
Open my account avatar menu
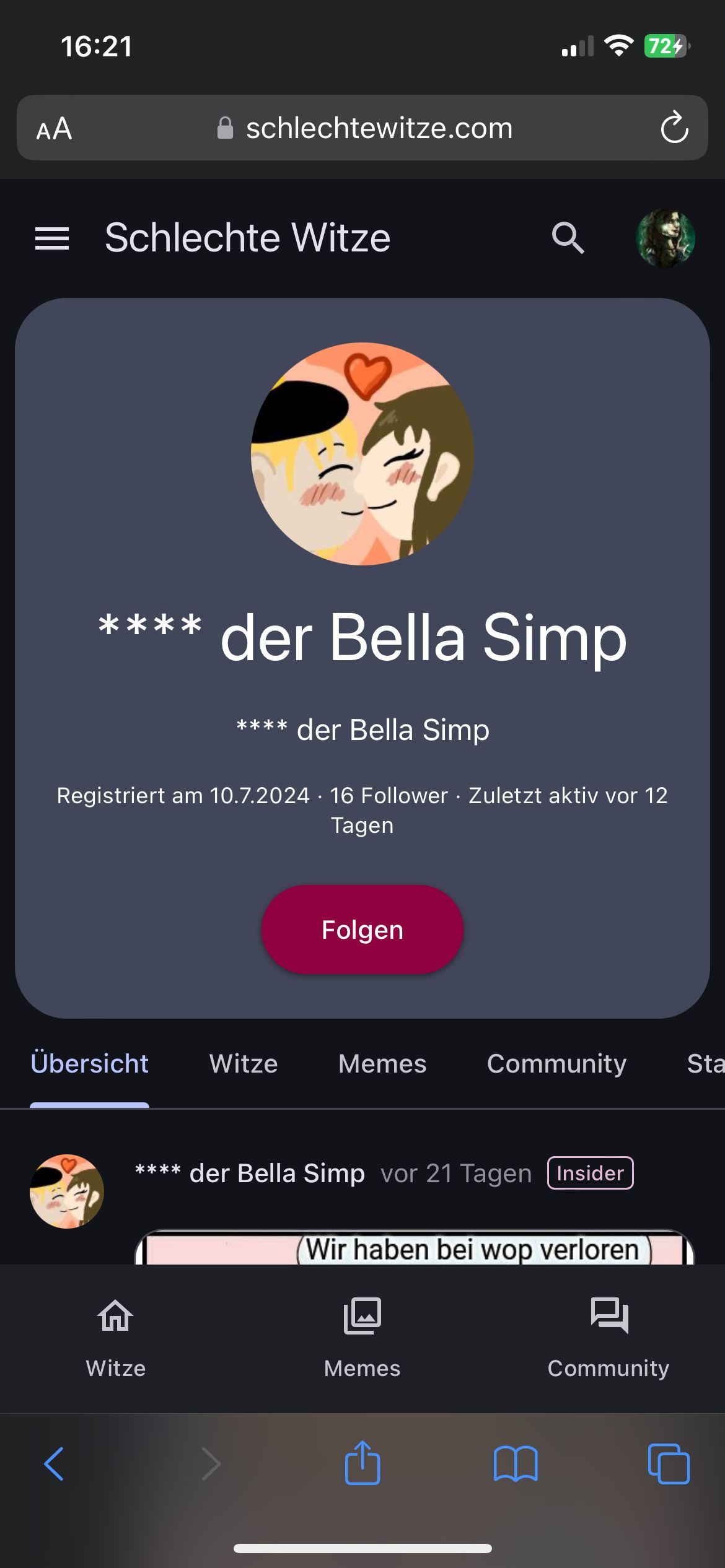(666, 238)
